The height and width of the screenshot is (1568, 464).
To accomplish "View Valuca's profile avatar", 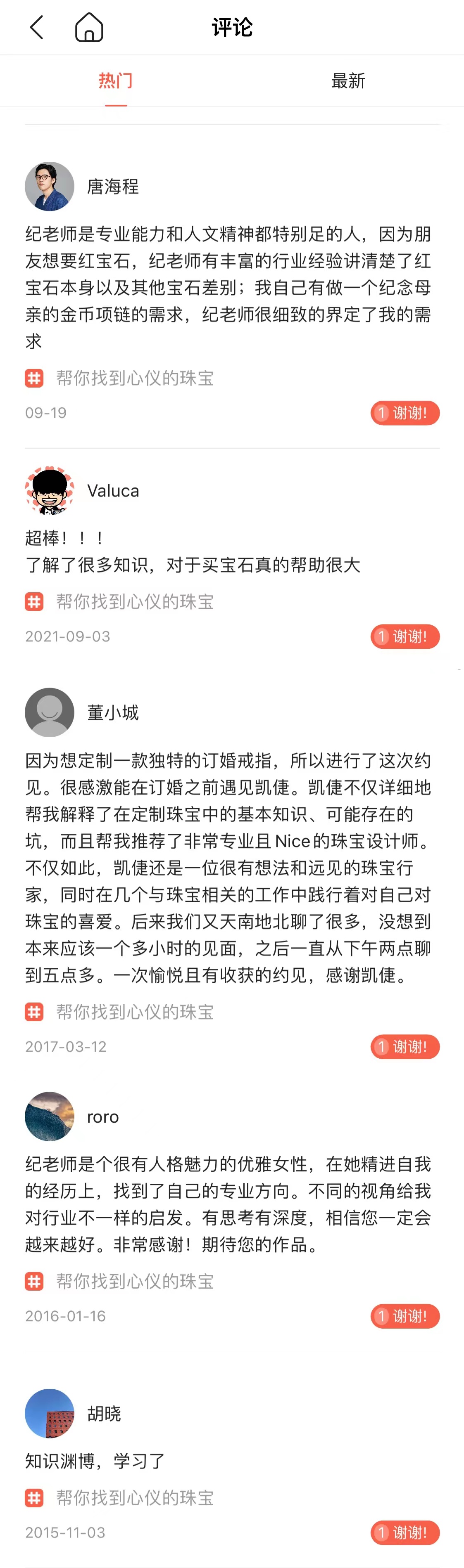I will coord(50,491).
